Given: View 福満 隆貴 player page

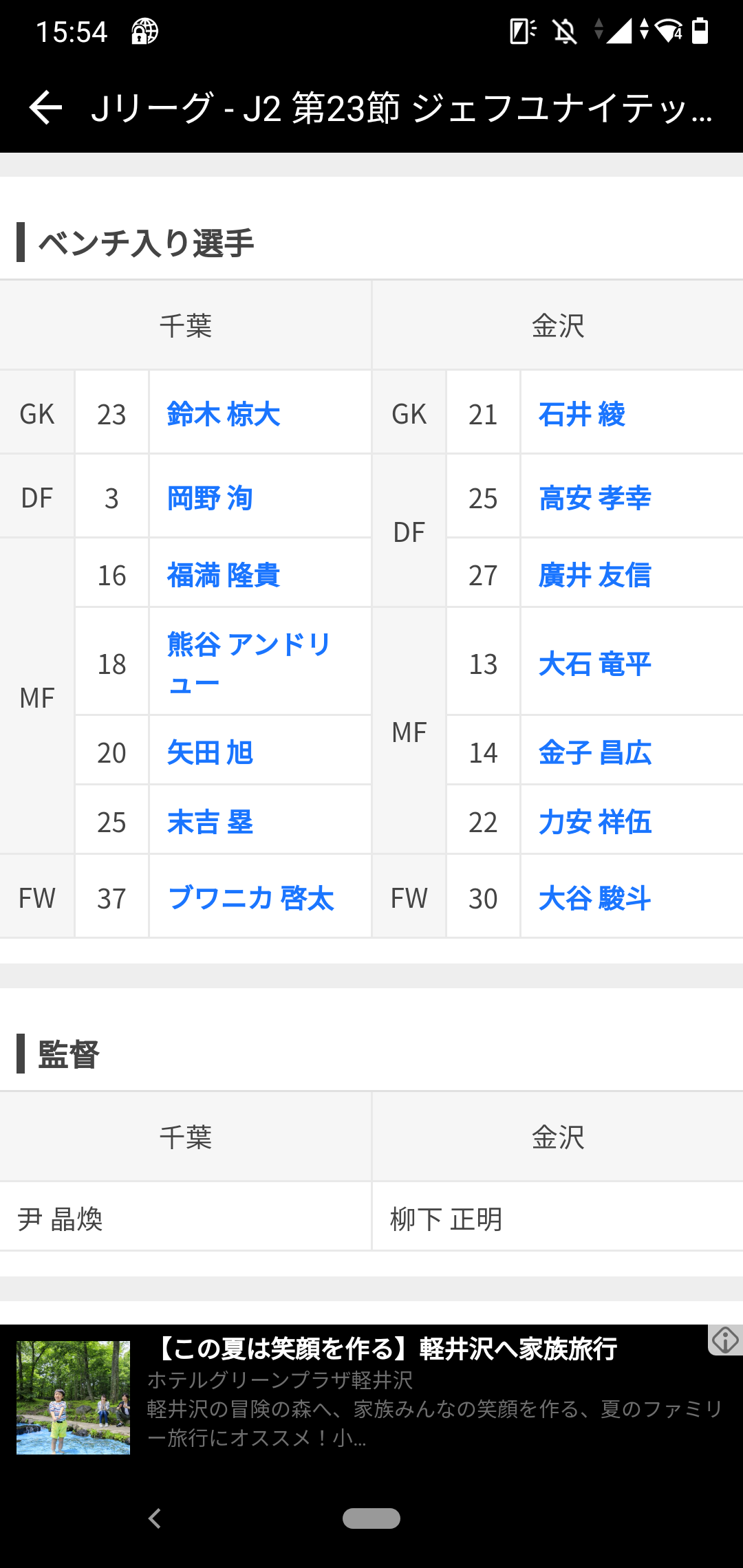Looking at the screenshot, I should tap(224, 575).
